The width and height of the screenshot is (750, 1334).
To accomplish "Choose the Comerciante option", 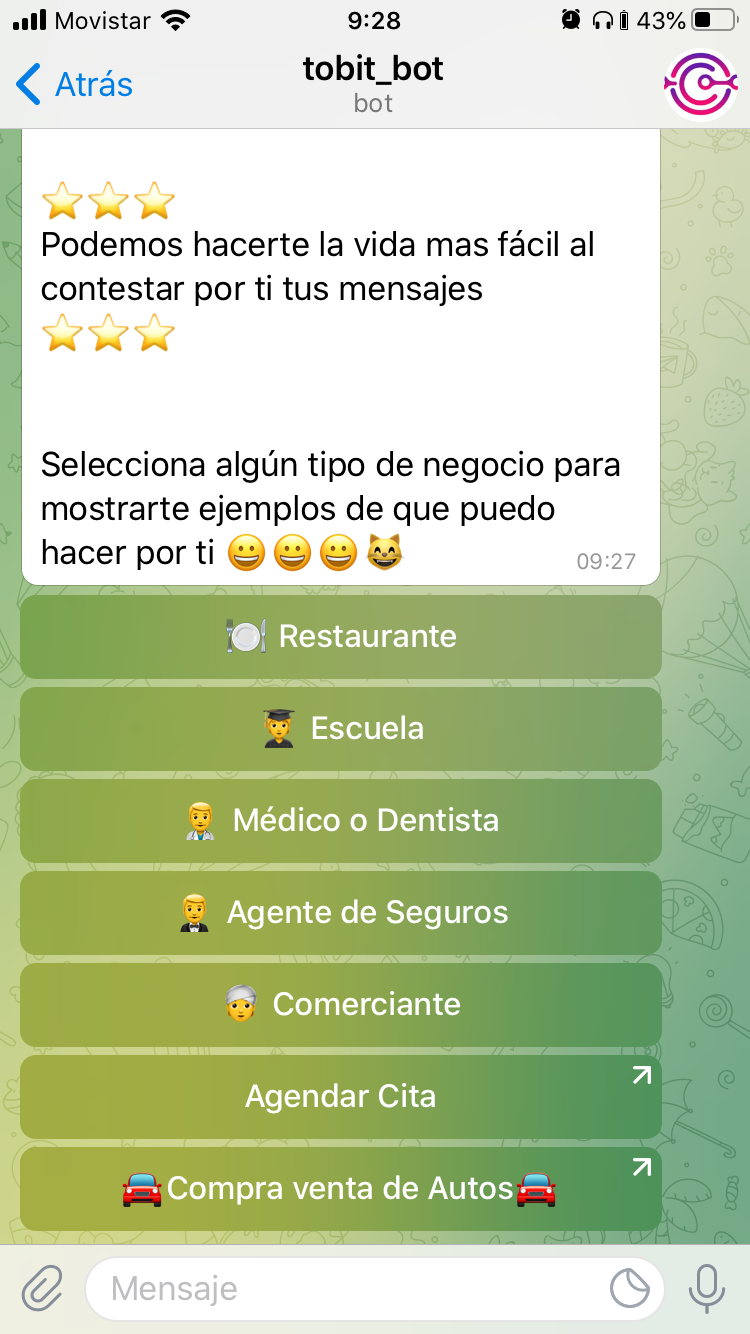I will (x=341, y=1005).
